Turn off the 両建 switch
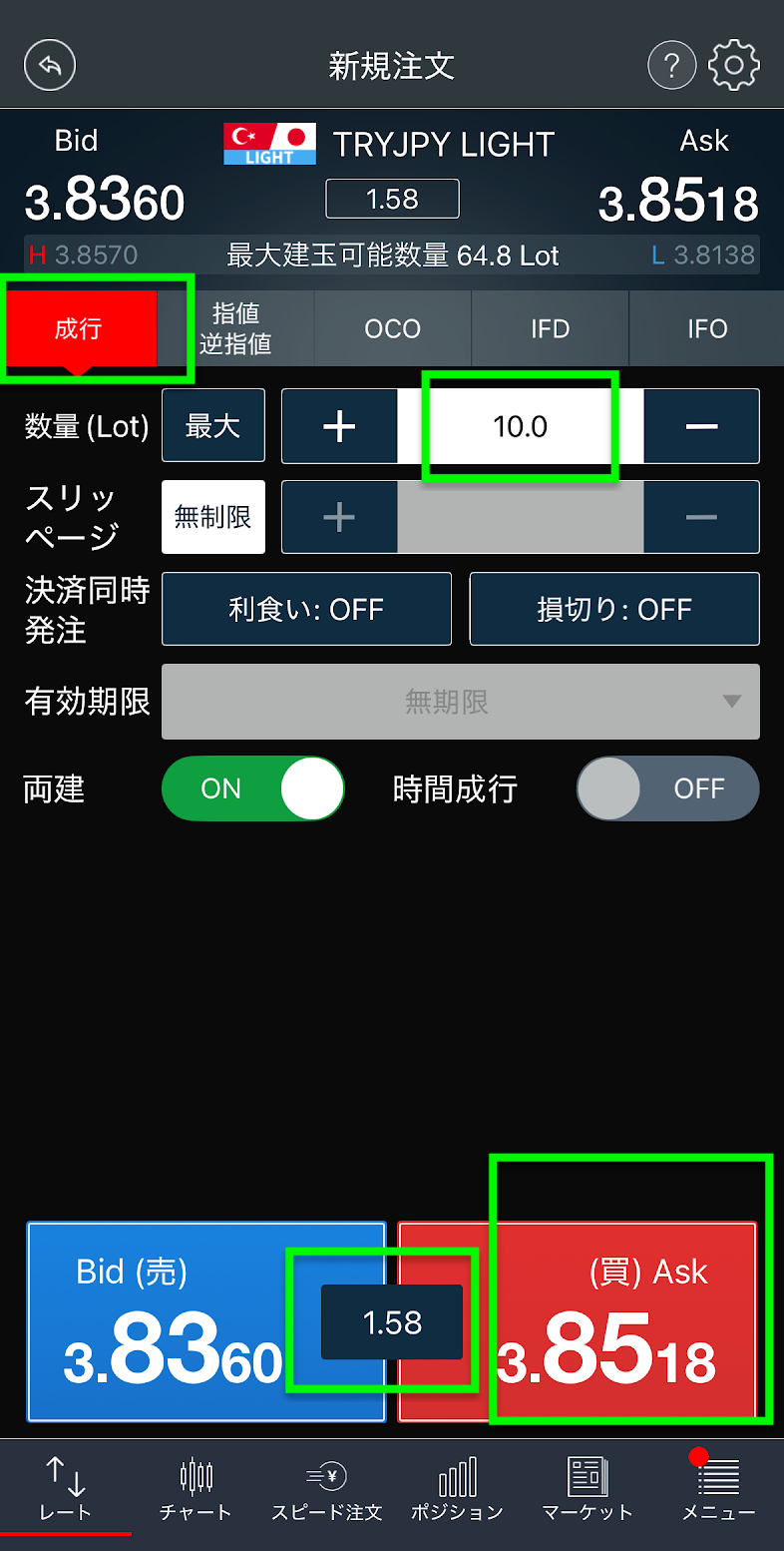 coord(252,788)
